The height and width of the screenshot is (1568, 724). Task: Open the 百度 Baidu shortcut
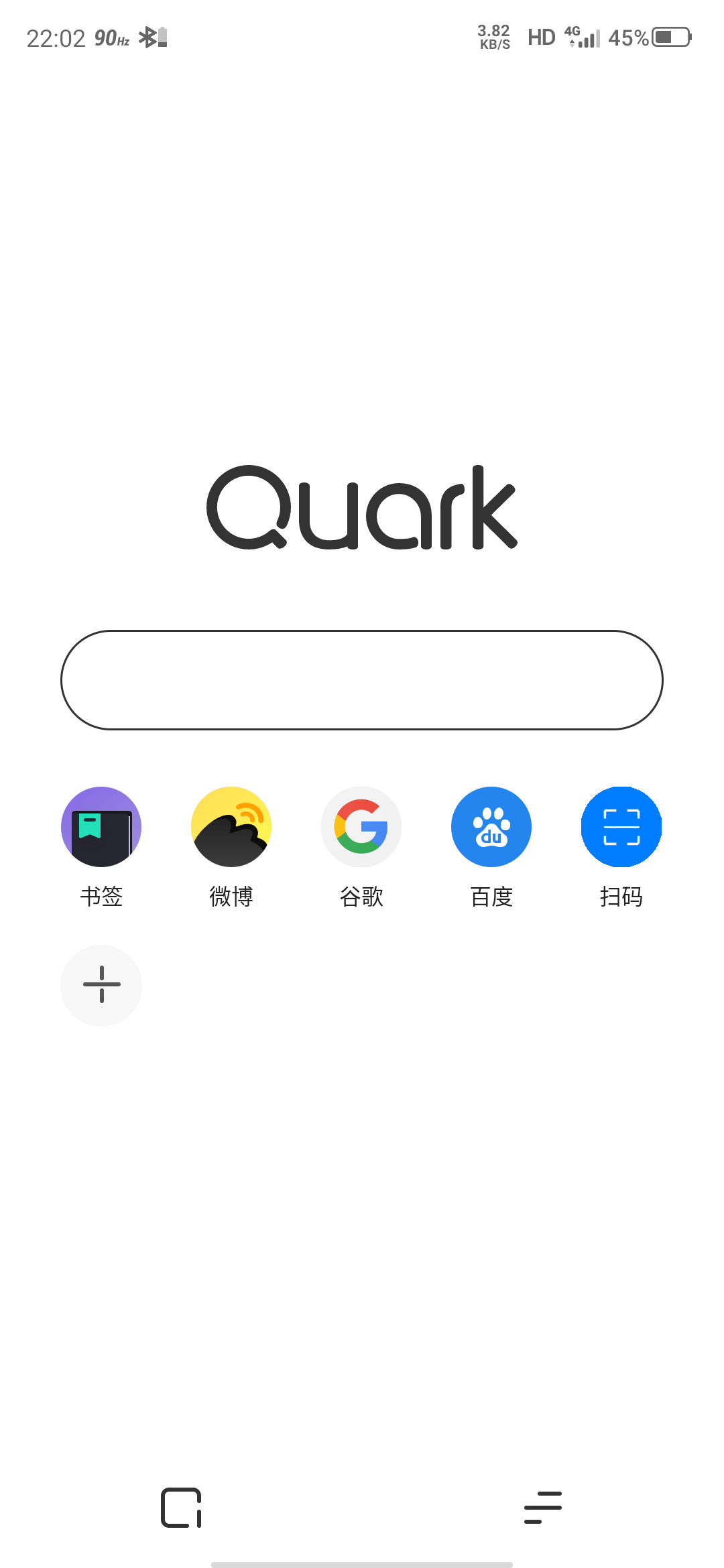click(x=491, y=827)
